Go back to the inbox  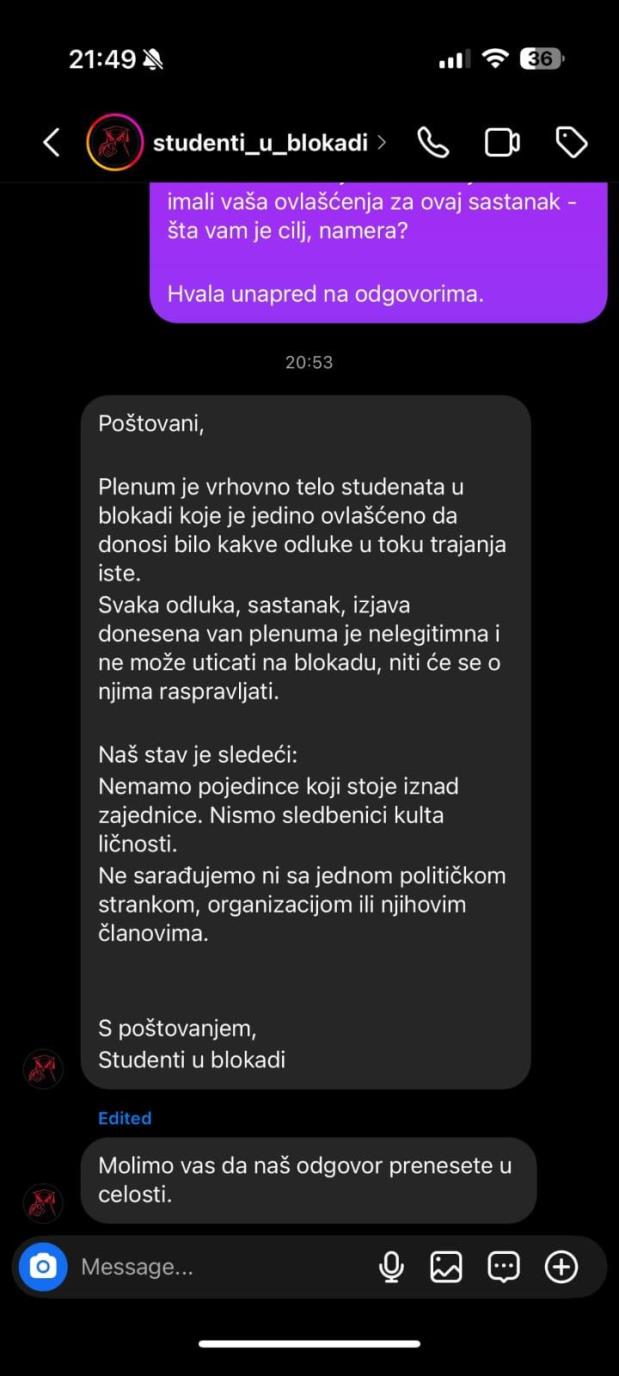[52, 143]
